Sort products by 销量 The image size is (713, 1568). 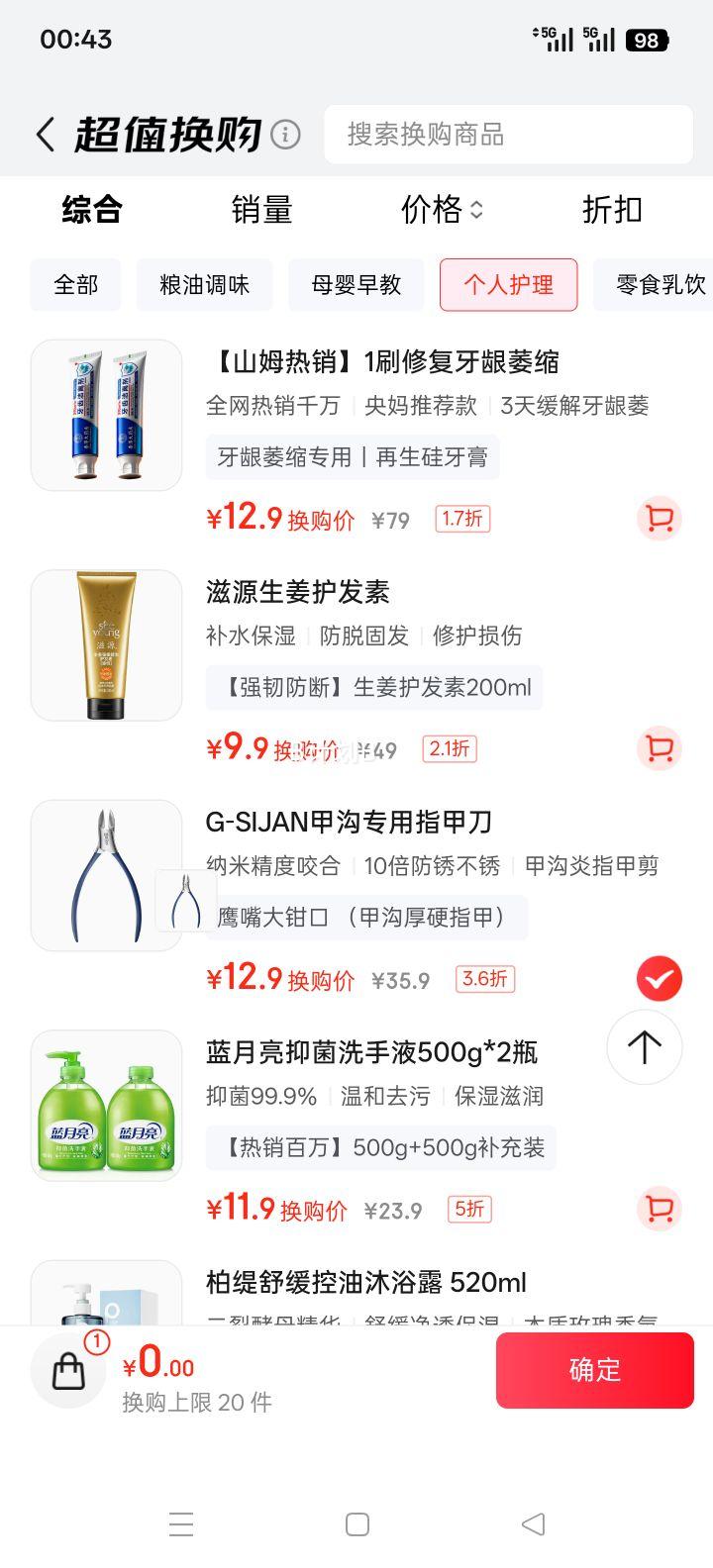(x=261, y=210)
